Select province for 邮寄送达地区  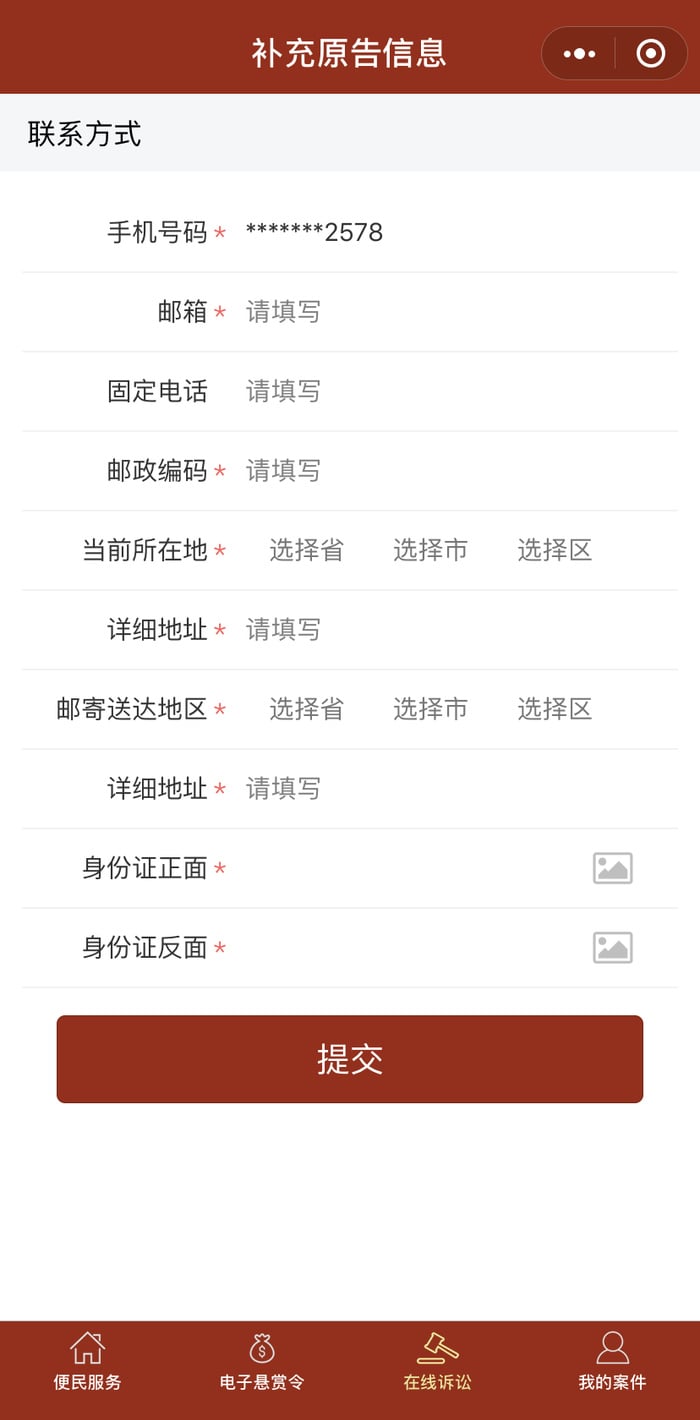pyautogui.click(x=306, y=709)
